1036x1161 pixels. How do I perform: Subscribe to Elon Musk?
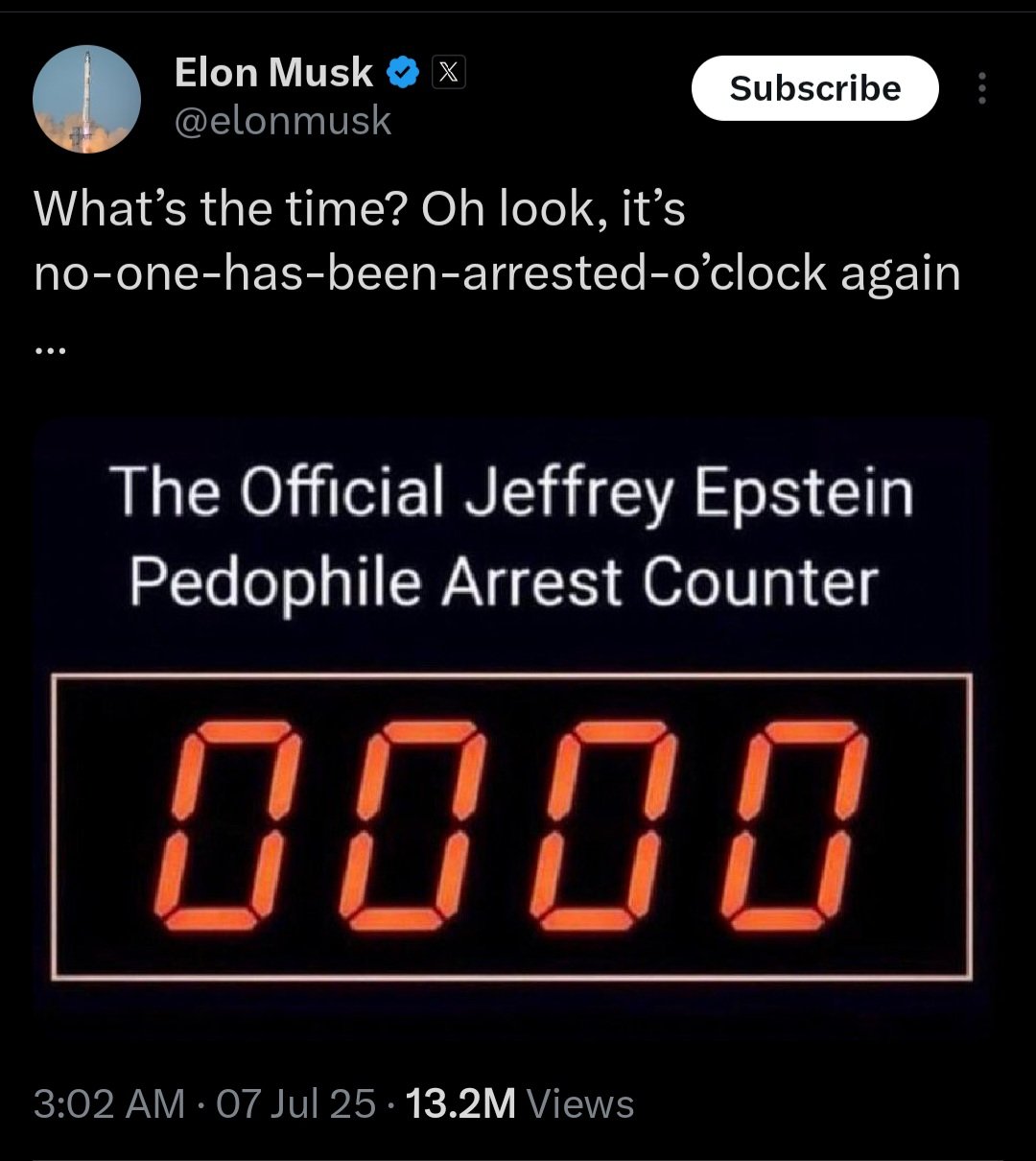(x=814, y=88)
